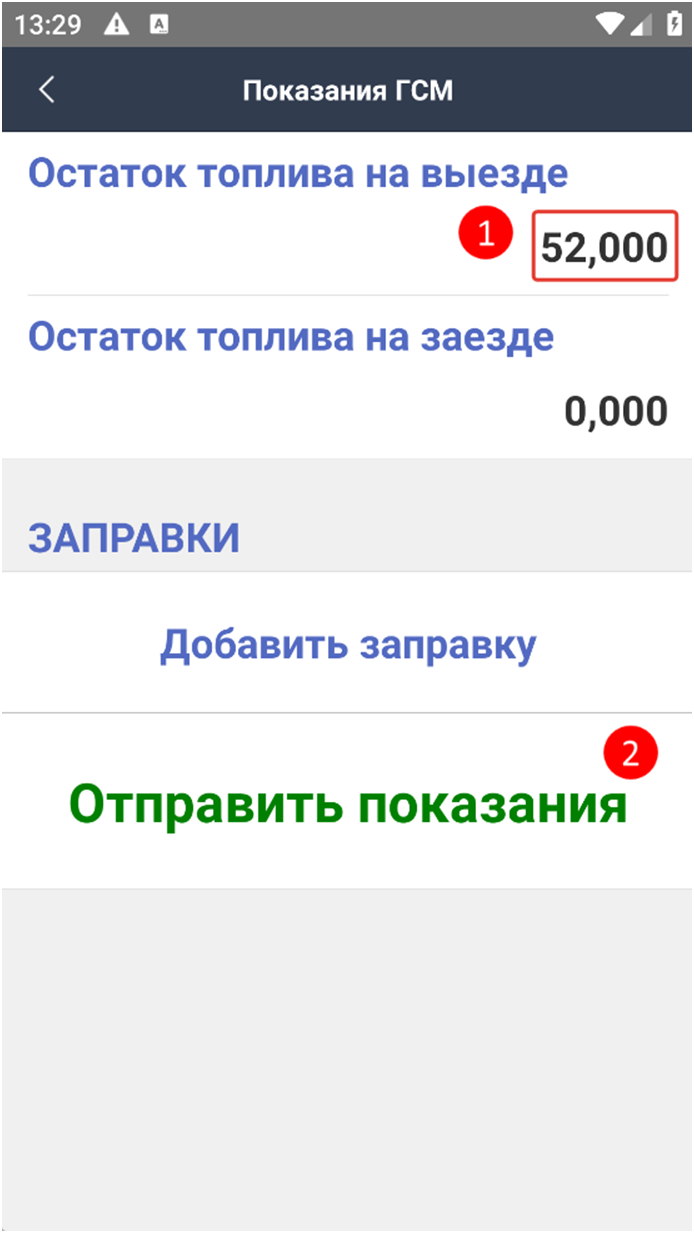Screen dimensions: 694x1233
Task: Submit readings via Отправить показания
Action: (348, 804)
